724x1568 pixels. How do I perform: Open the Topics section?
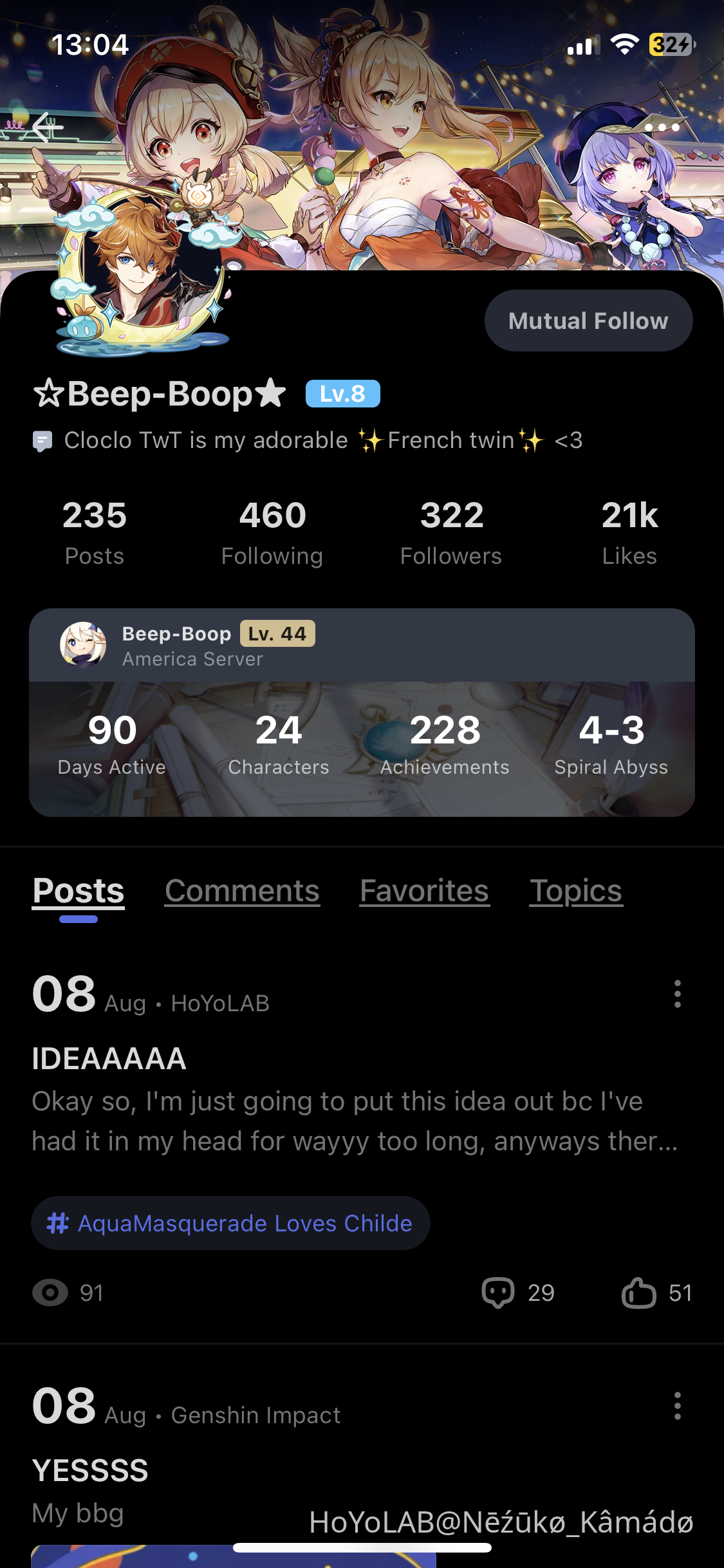pos(576,891)
